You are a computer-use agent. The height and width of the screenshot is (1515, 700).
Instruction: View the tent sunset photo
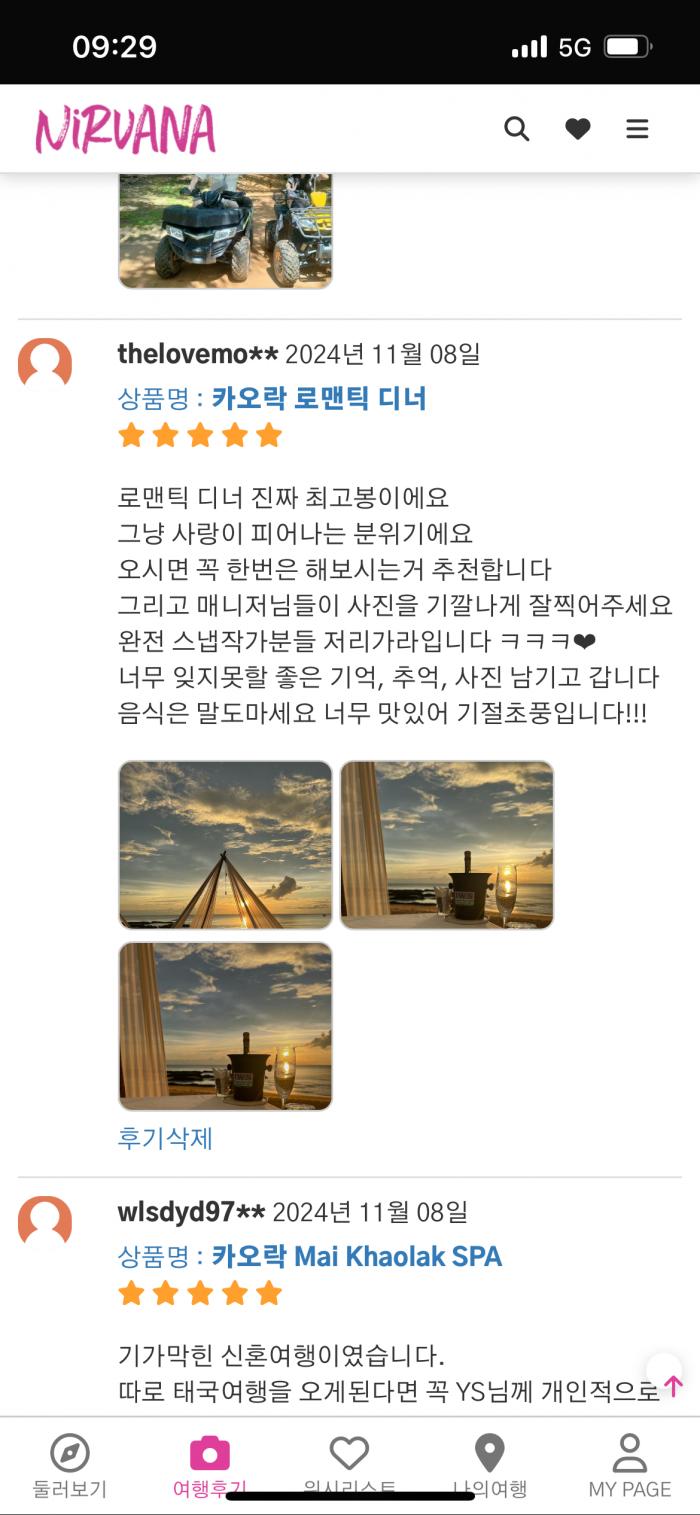pyautogui.click(x=225, y=845)
